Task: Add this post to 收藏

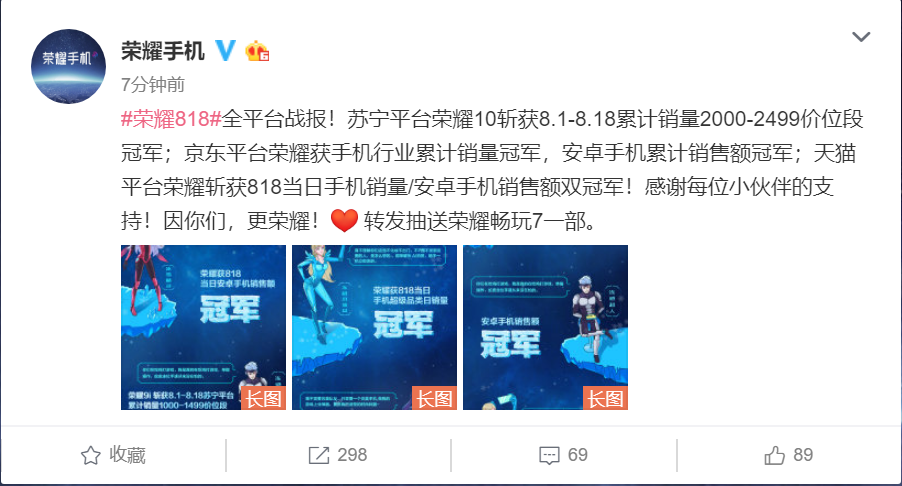Action: click(x=113, y=455)
